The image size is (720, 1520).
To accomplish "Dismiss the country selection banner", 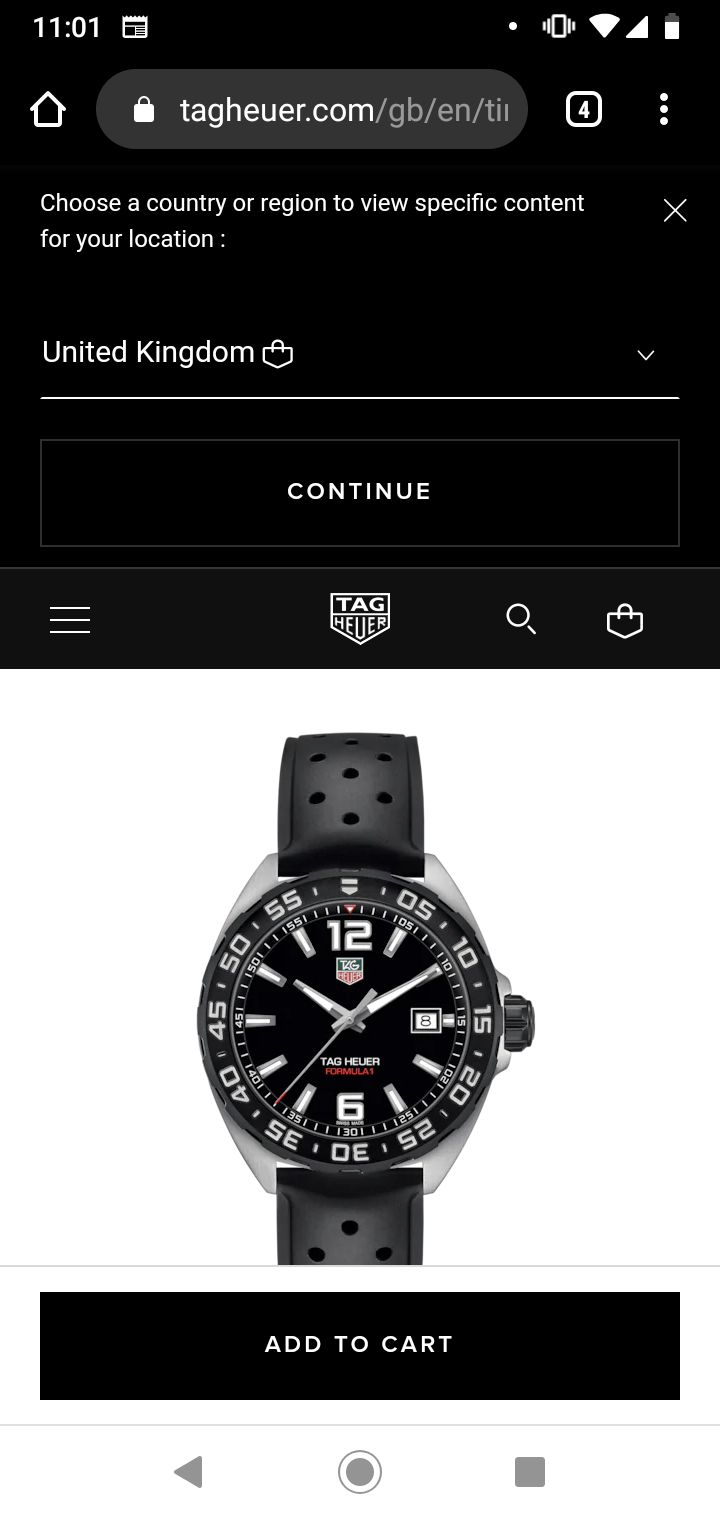I will point(675,211).
